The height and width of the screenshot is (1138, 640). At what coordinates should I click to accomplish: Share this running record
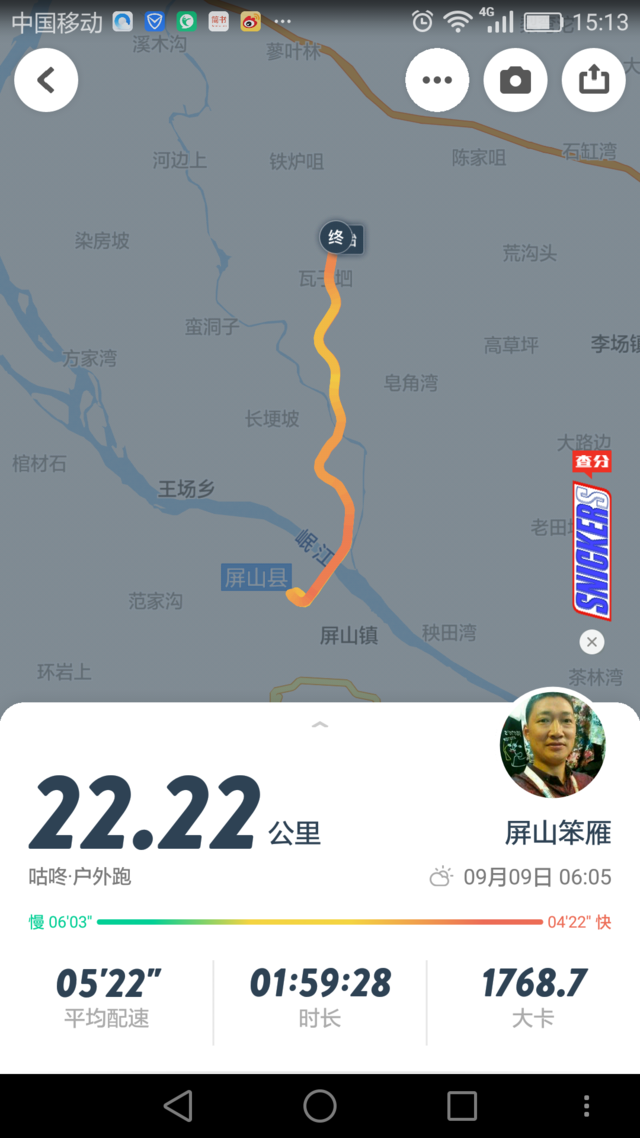593,80
